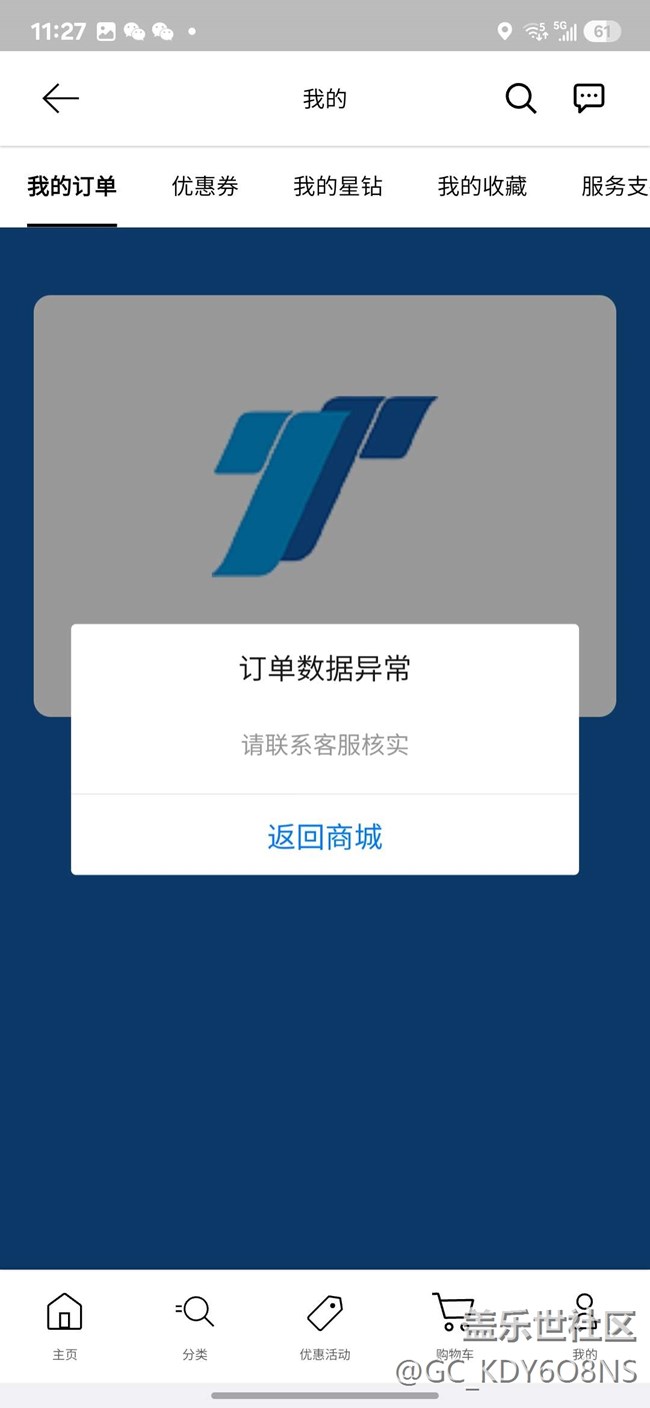The image size is (650, 1408).
Task: Switch to the 我的订单 tab
Action: [x=72, y=186]
